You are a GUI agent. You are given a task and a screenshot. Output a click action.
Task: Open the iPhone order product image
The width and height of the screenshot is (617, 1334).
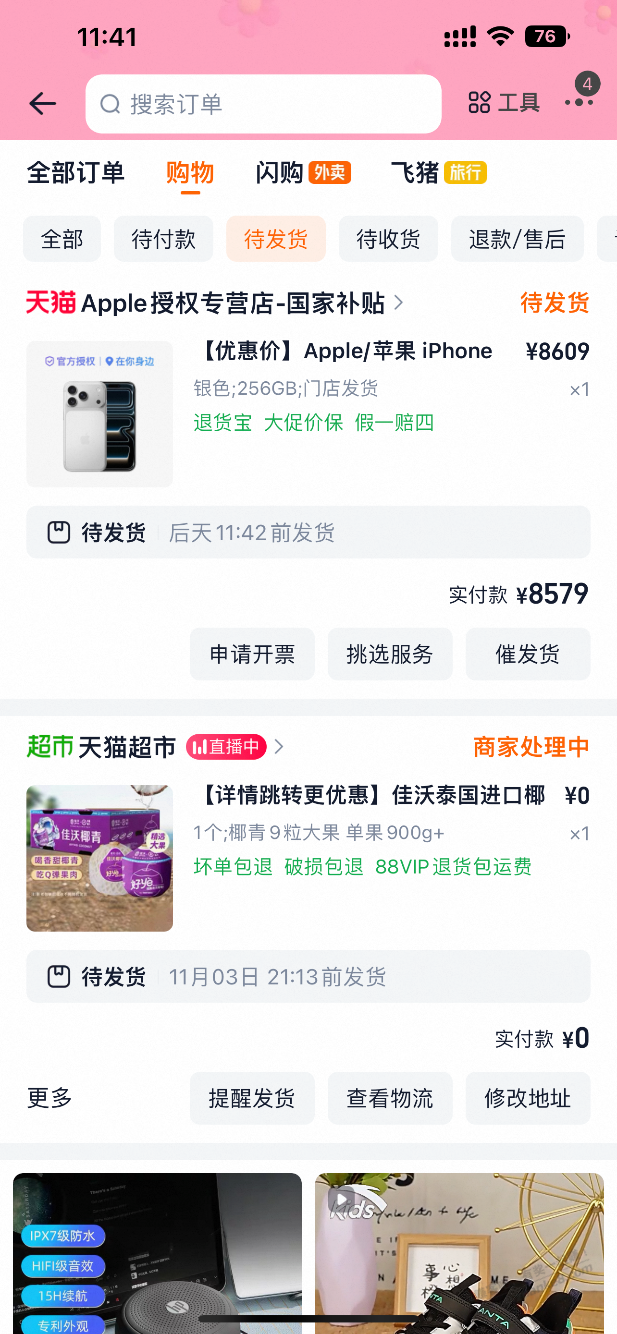click(99, 414)
